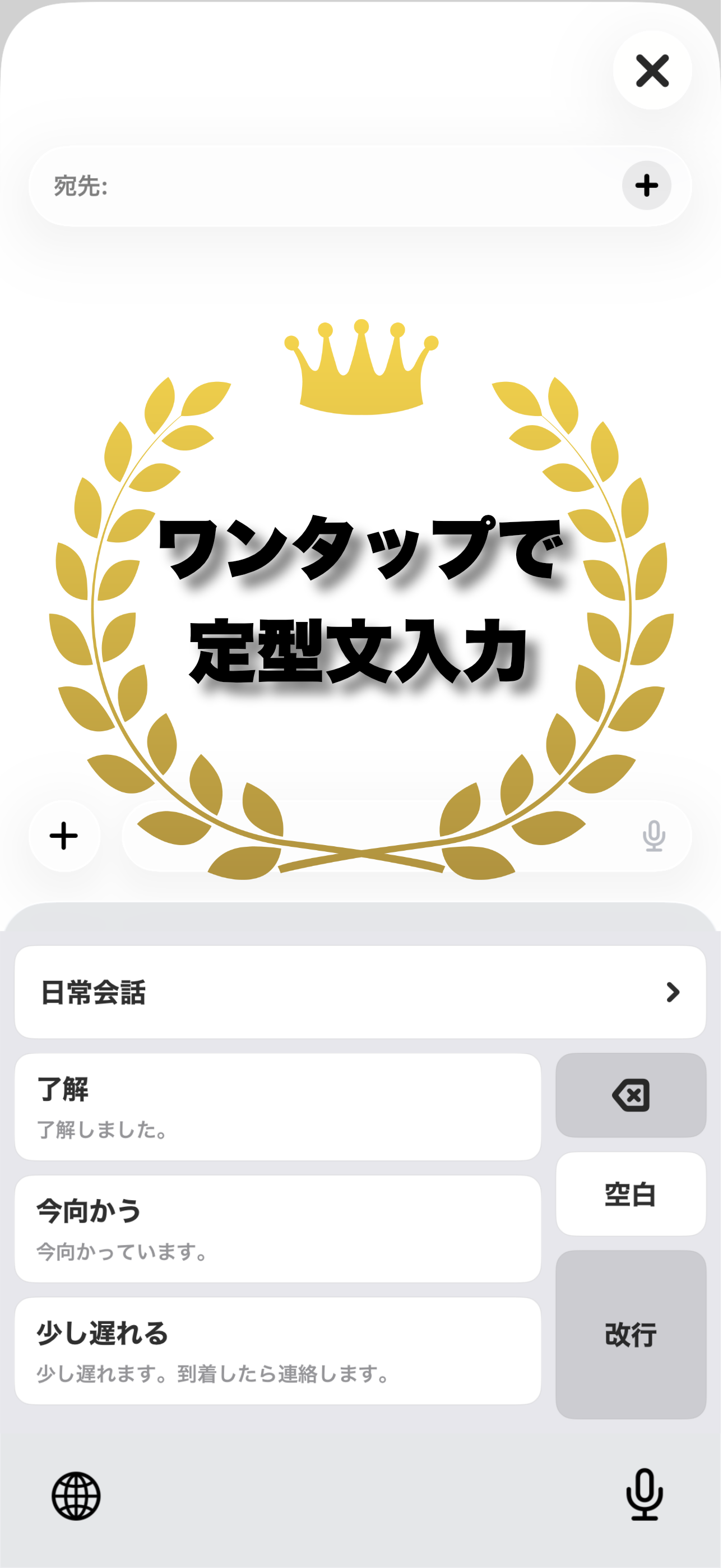The width and height of the screenshot is (723, 1568).
Task: Start dictation in the message field
Action: point(654,836)
